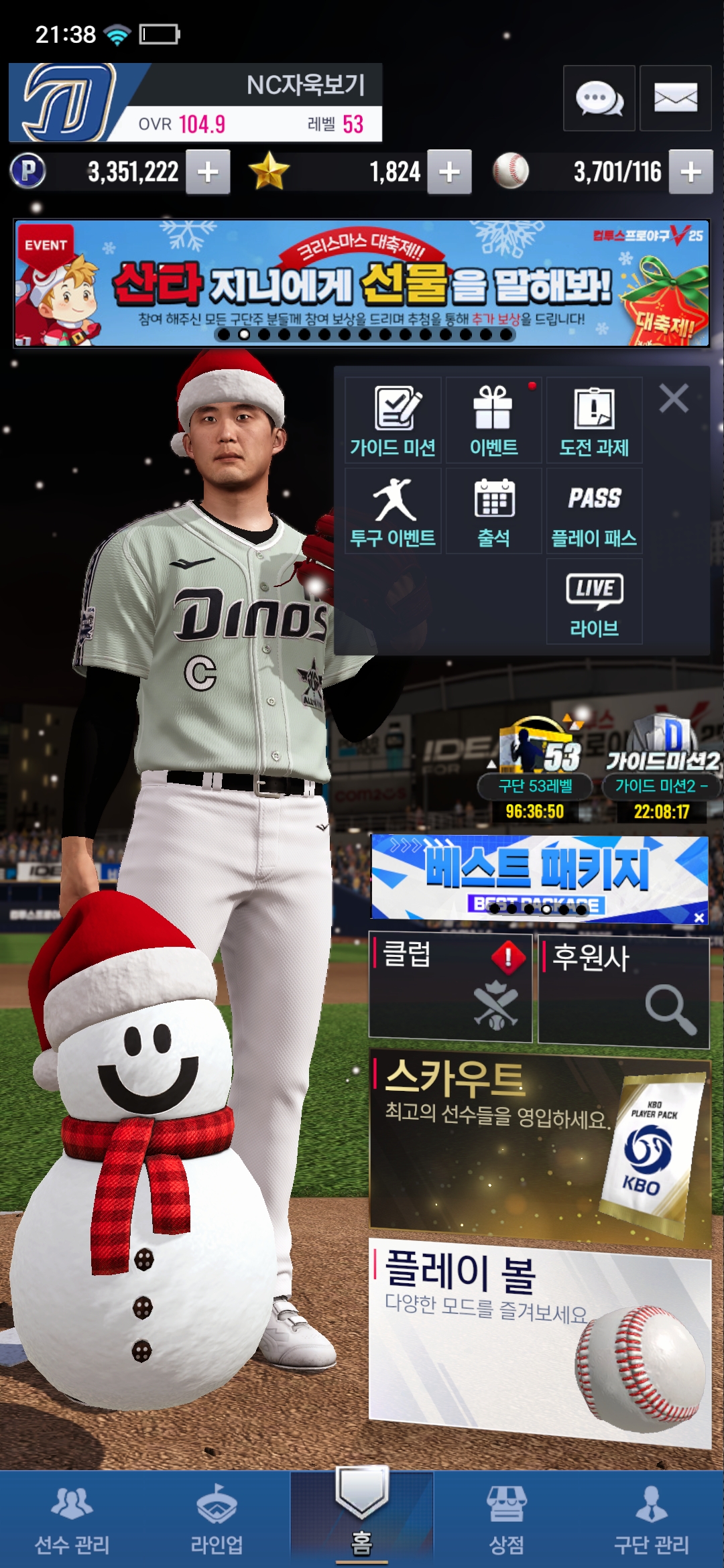Add more stars with the plus button
724x1568 pixels.
click(449, 173)
